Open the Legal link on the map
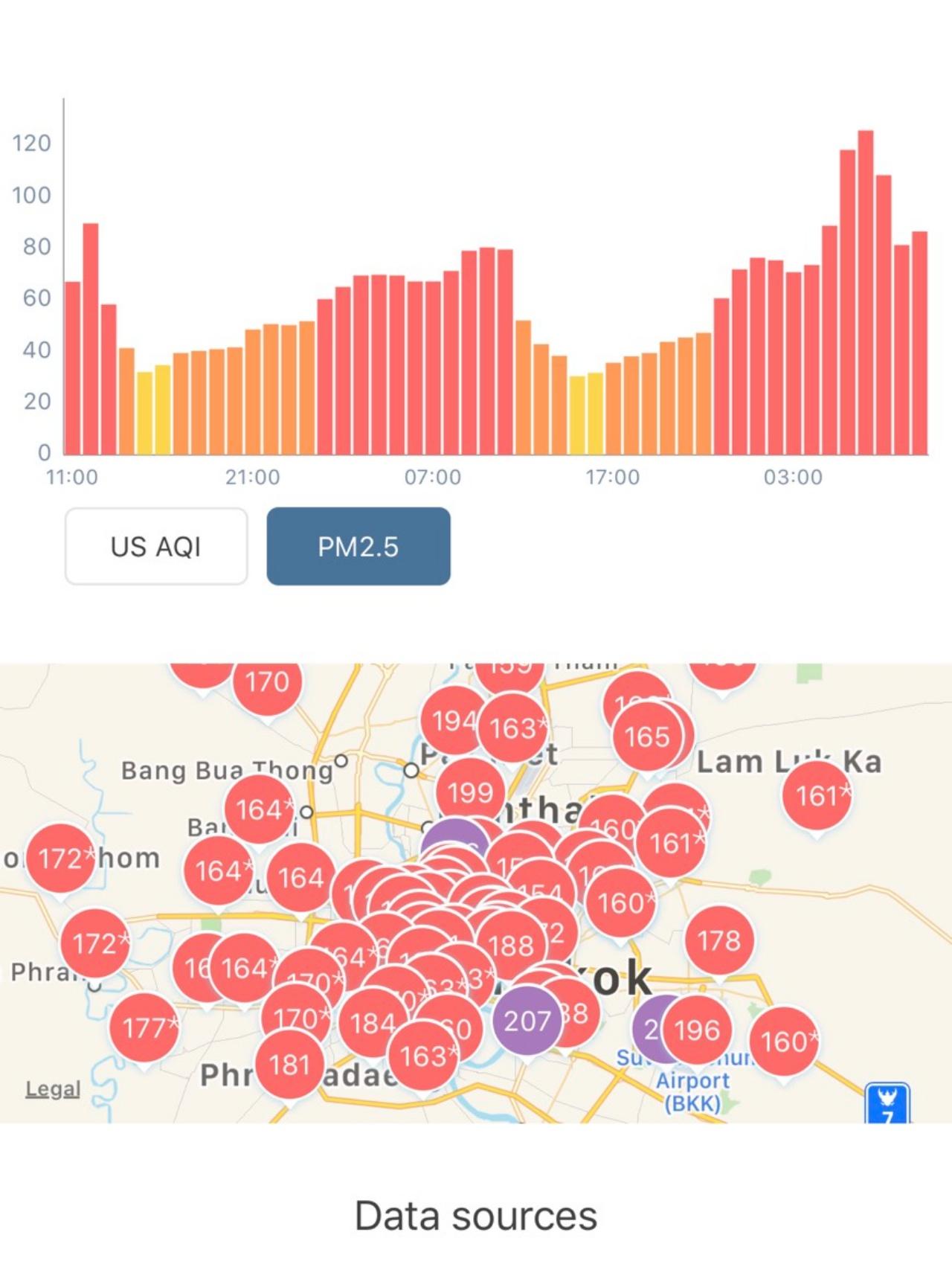Image resolution: width=952 pixels, height=1264 pixels. 52,1089
